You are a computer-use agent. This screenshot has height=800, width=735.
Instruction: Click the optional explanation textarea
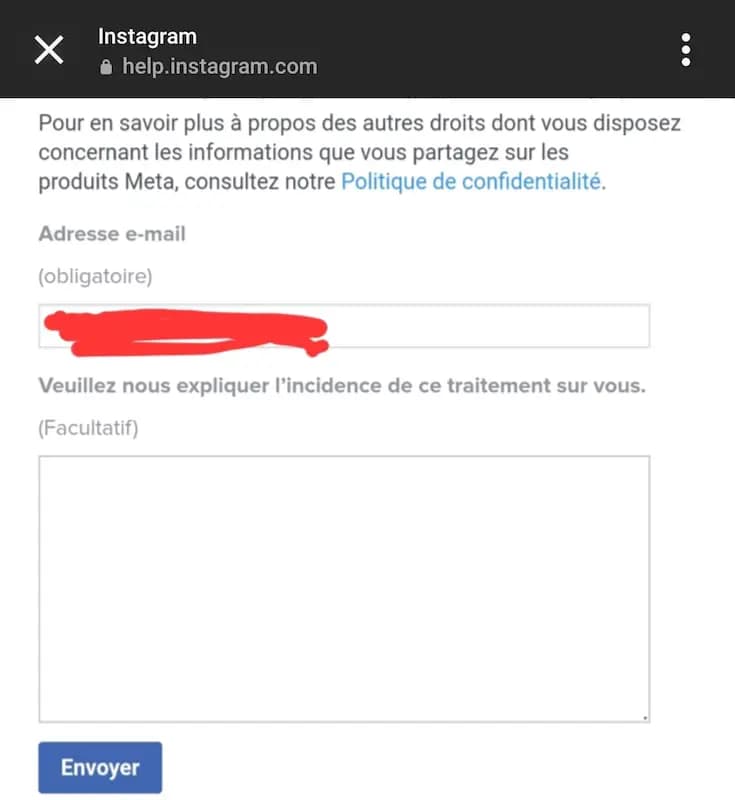point(344,585)
